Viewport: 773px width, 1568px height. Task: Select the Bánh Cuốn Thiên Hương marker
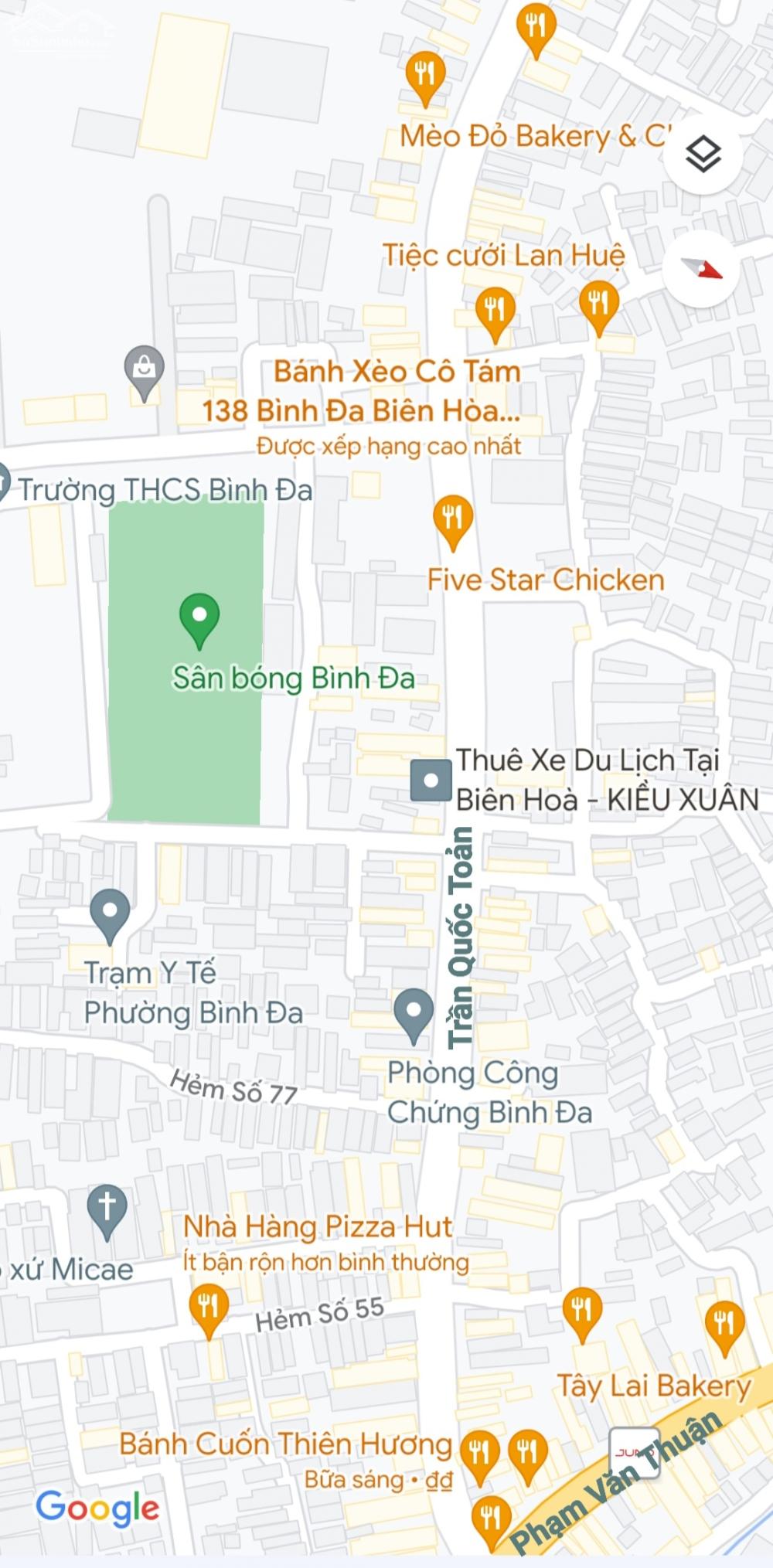click(479, 1454)
